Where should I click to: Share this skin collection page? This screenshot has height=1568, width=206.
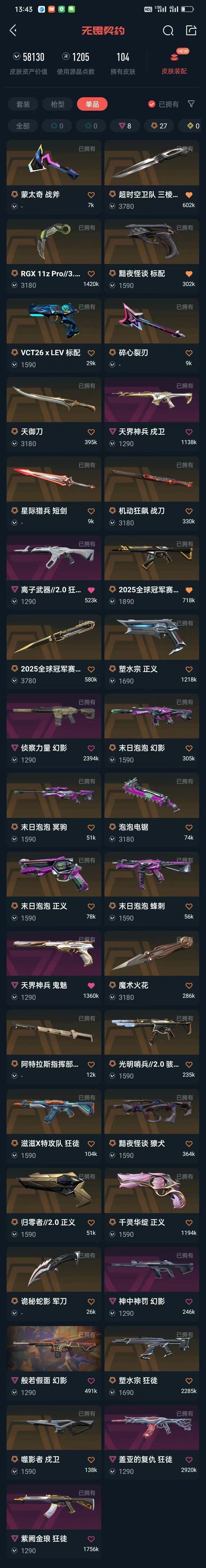[191, 30]
